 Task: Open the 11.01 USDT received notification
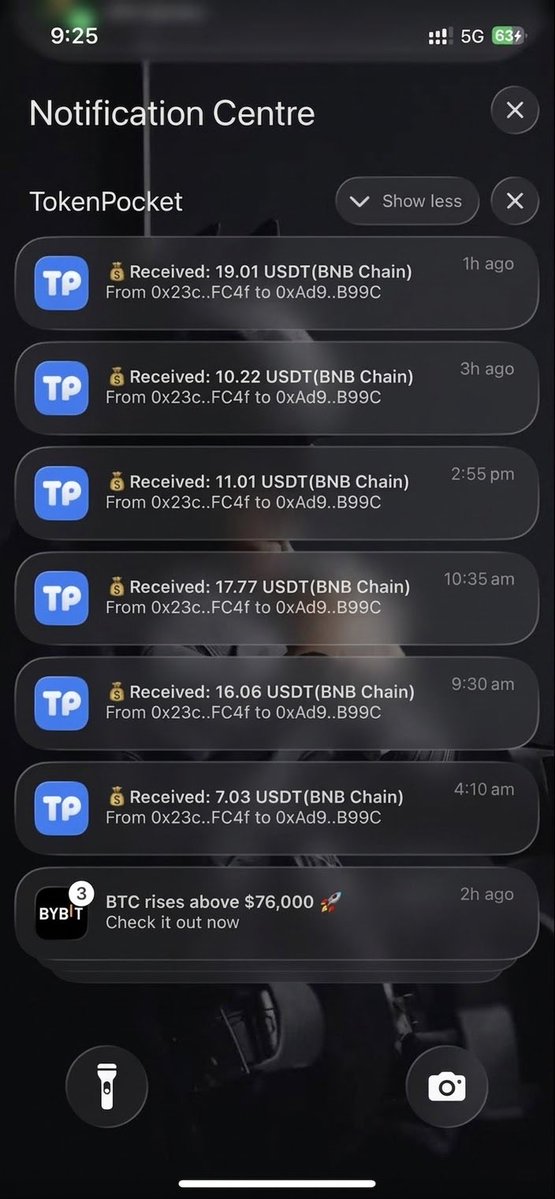277,492
